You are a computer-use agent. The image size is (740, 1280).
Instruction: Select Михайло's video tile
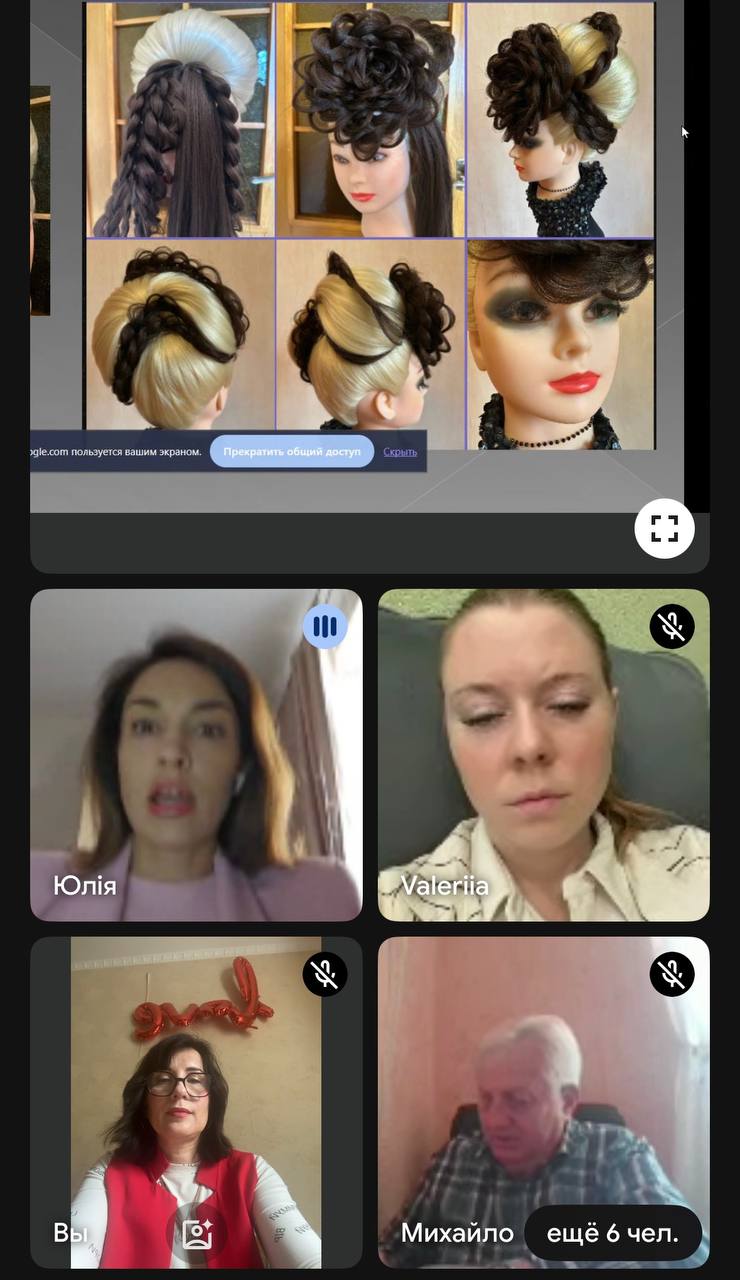pos(544,1102)
